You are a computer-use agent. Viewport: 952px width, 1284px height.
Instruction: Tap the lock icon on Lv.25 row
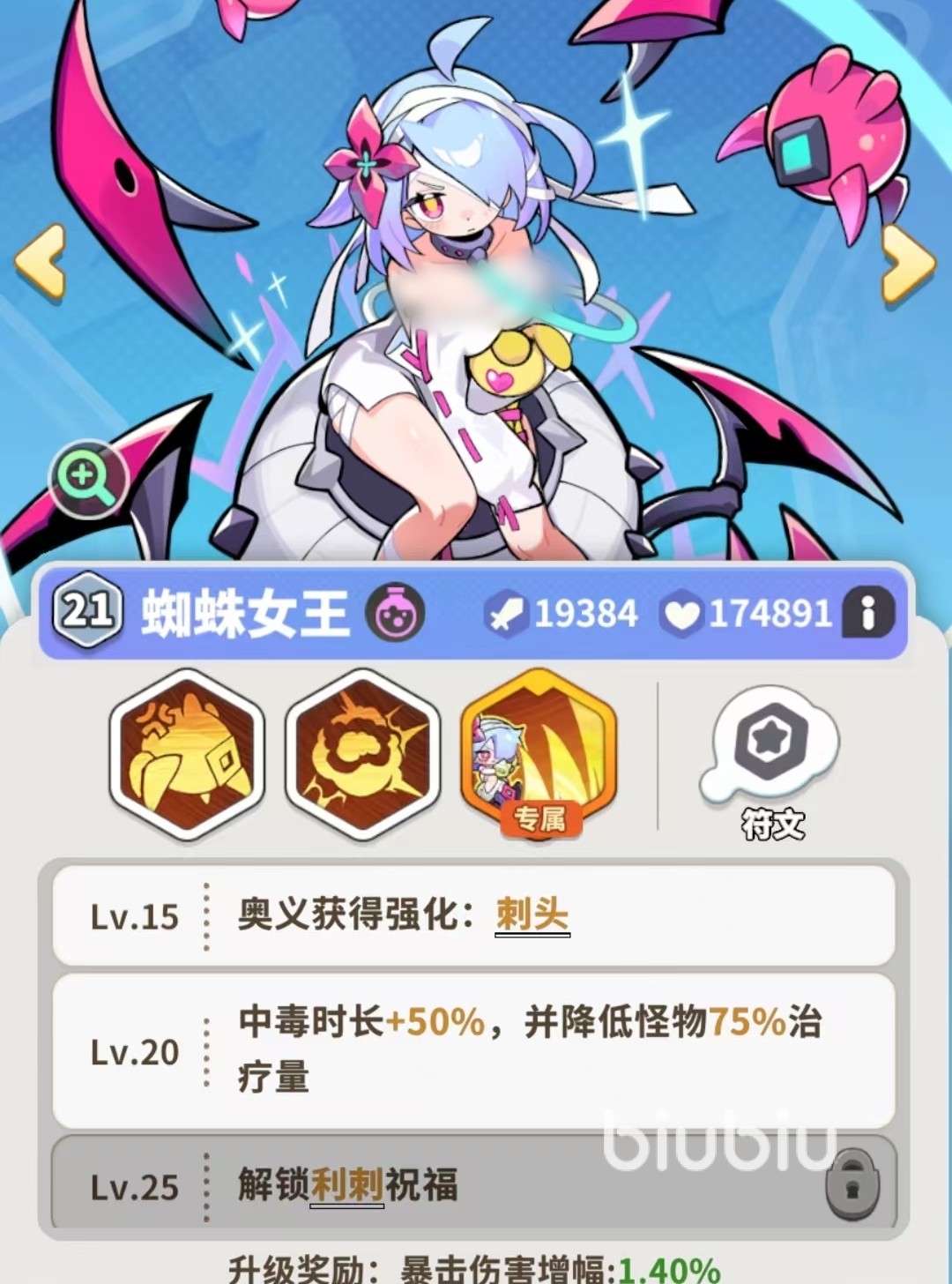[x=852, y=1185]
